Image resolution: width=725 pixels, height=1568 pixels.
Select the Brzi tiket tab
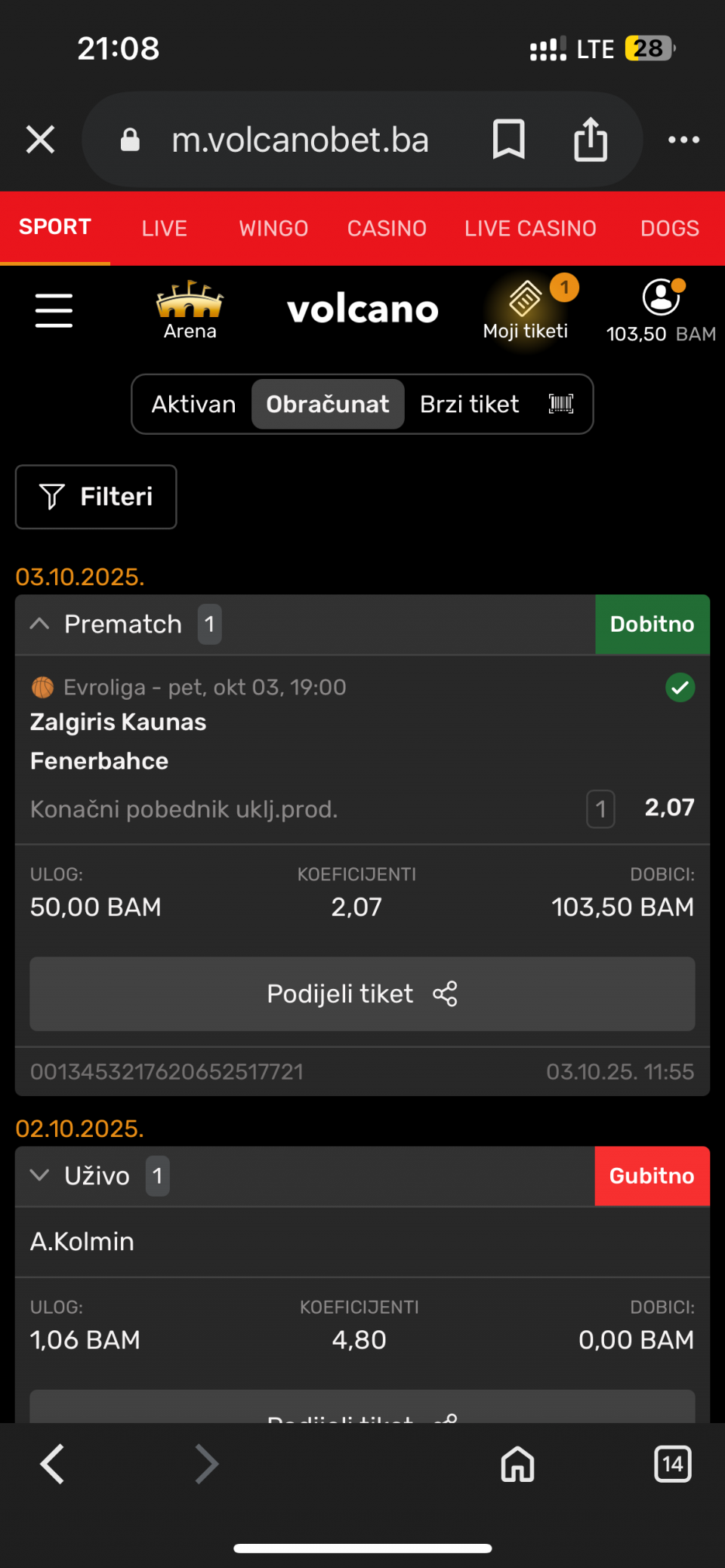tap(470, 405)
